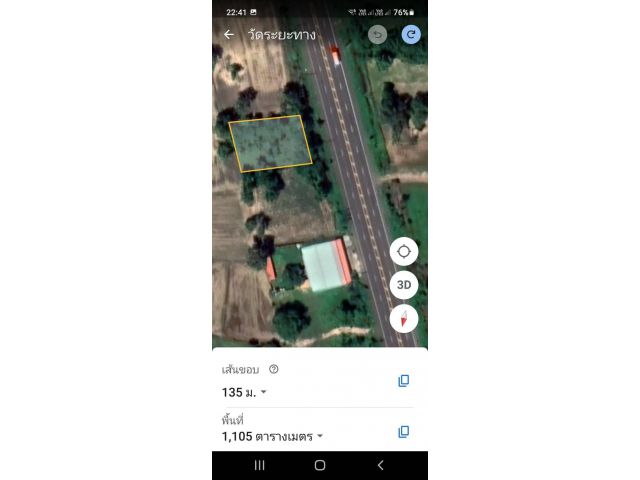Copy the area value
Viewport: 640px width, 480px height.
404,432
